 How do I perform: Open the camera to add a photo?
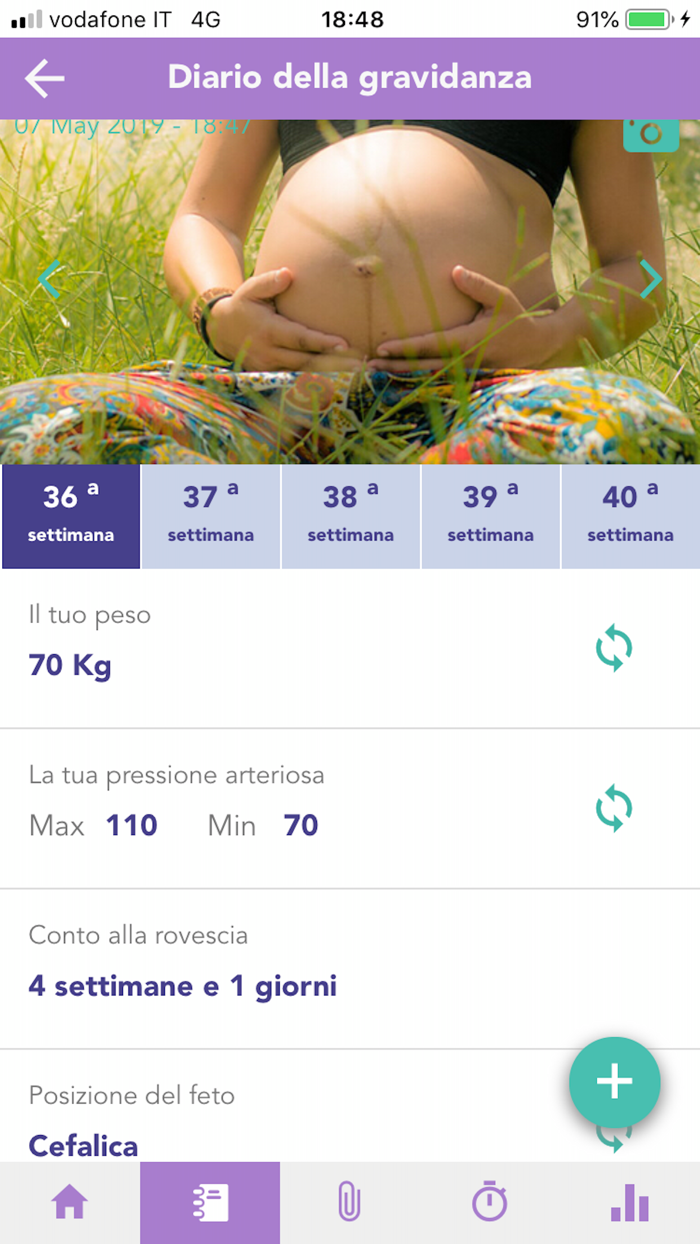[650, 132]
